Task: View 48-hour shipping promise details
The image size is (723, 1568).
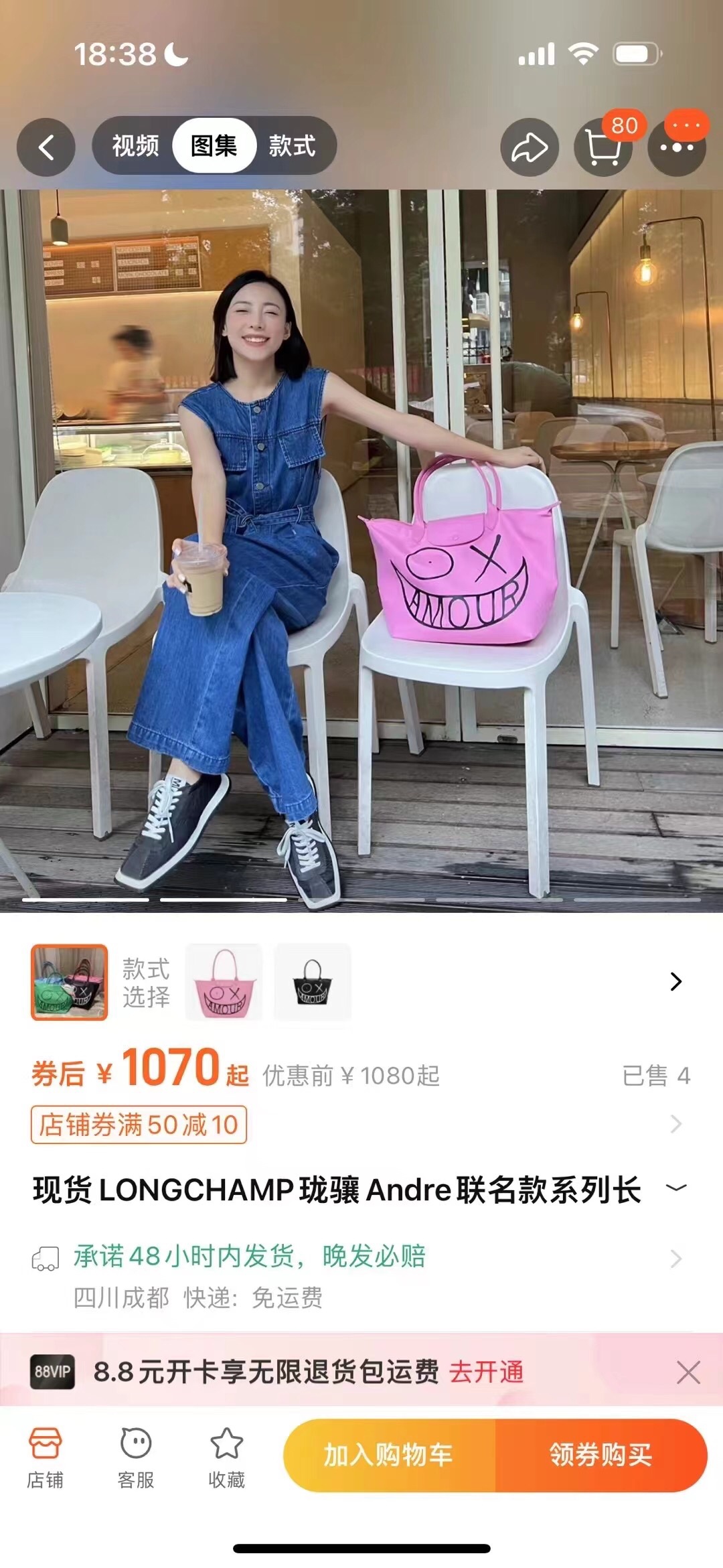Action: (x=250, y=1257)
